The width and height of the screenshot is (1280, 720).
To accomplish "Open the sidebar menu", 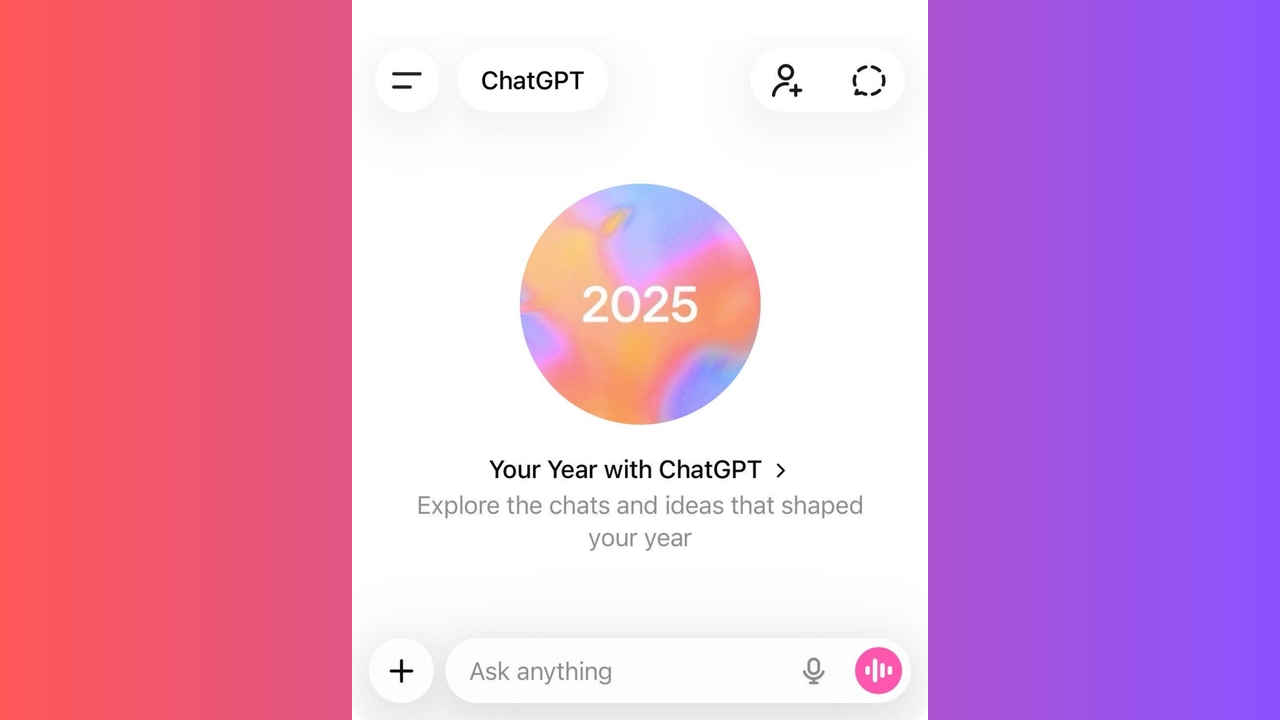I will [x=407, y=80].
